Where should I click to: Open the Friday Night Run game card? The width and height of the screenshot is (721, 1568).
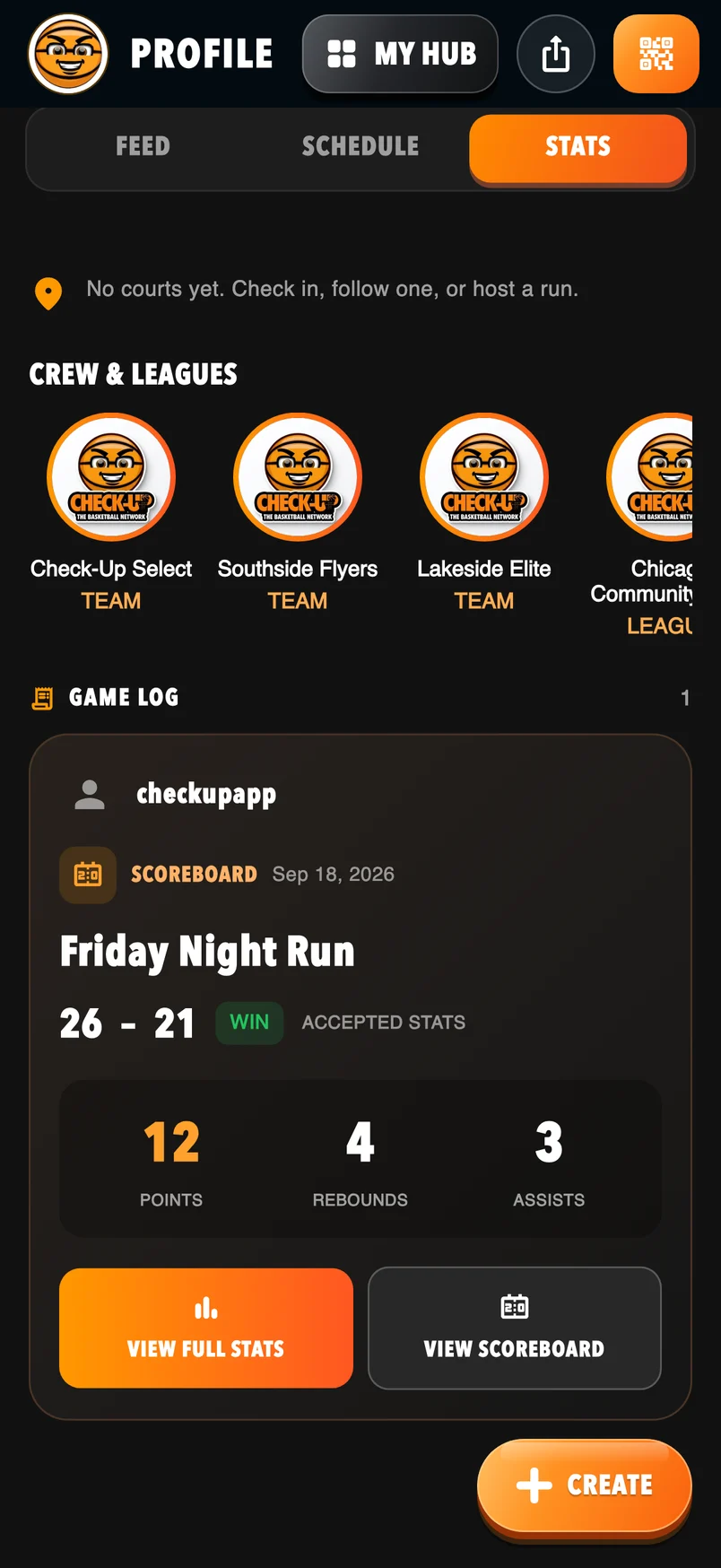pyautogui.click(x=360, y=1076)
